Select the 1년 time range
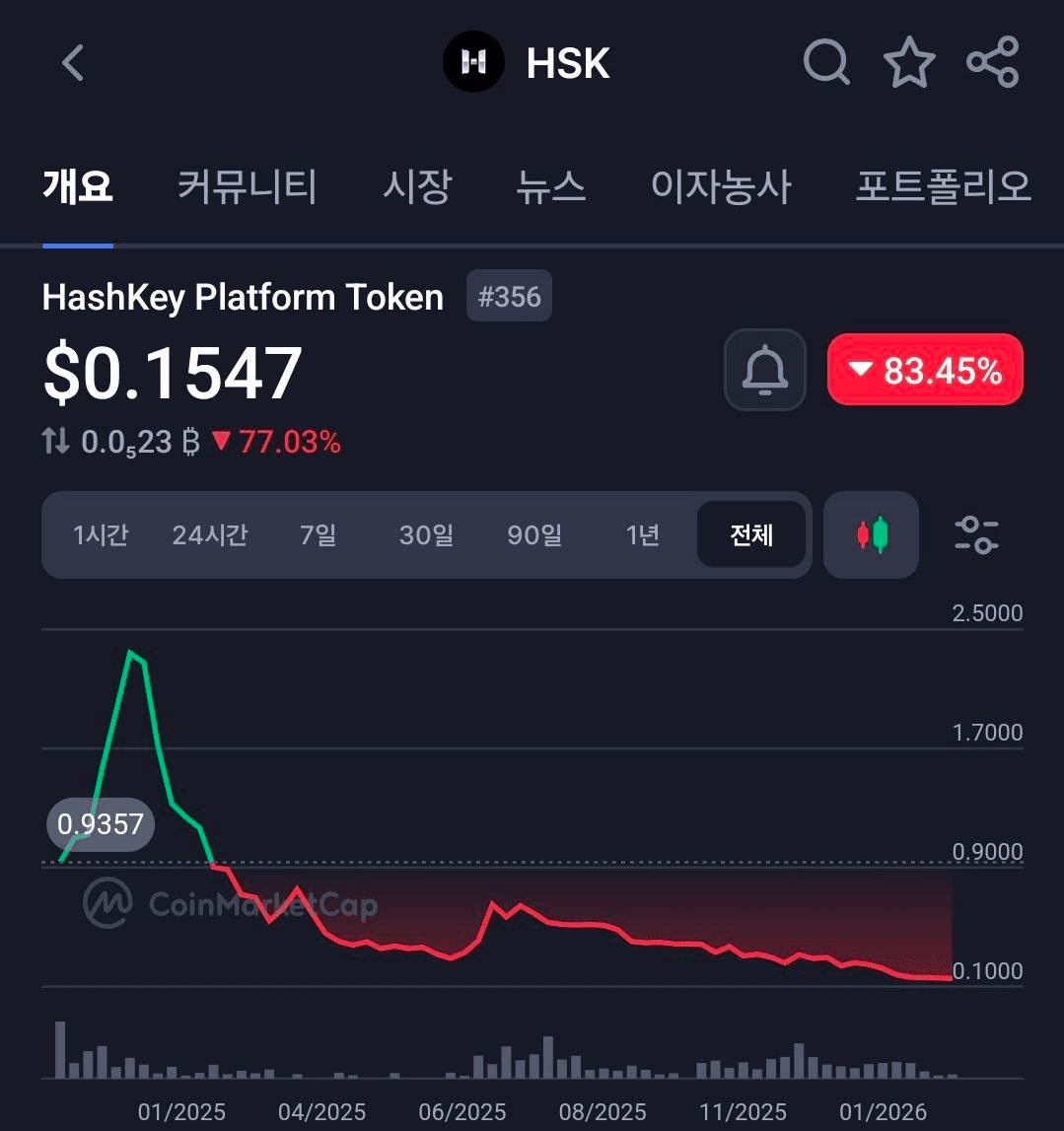 click(641, 535)
